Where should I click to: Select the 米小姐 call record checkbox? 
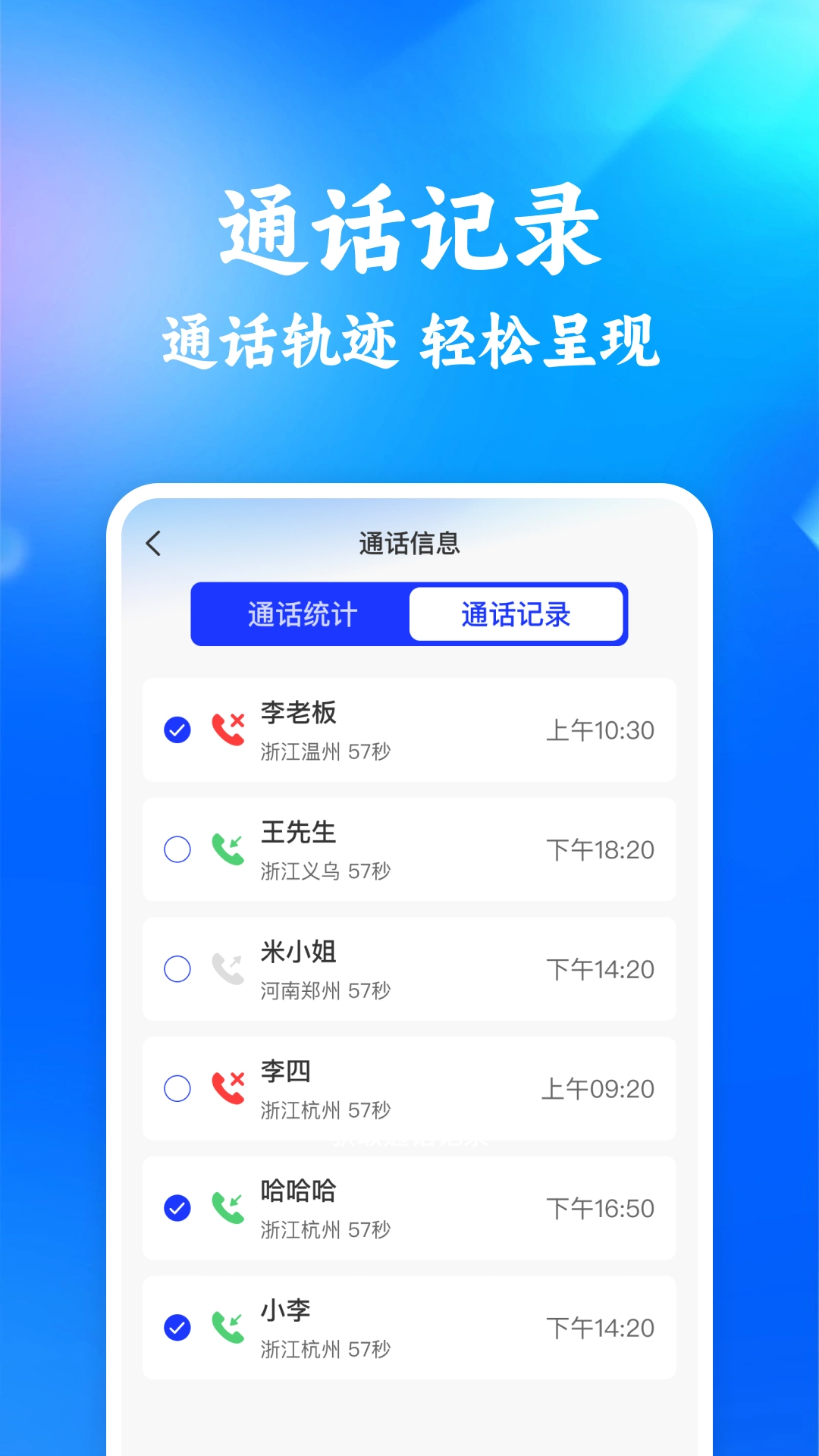[177, 968]
